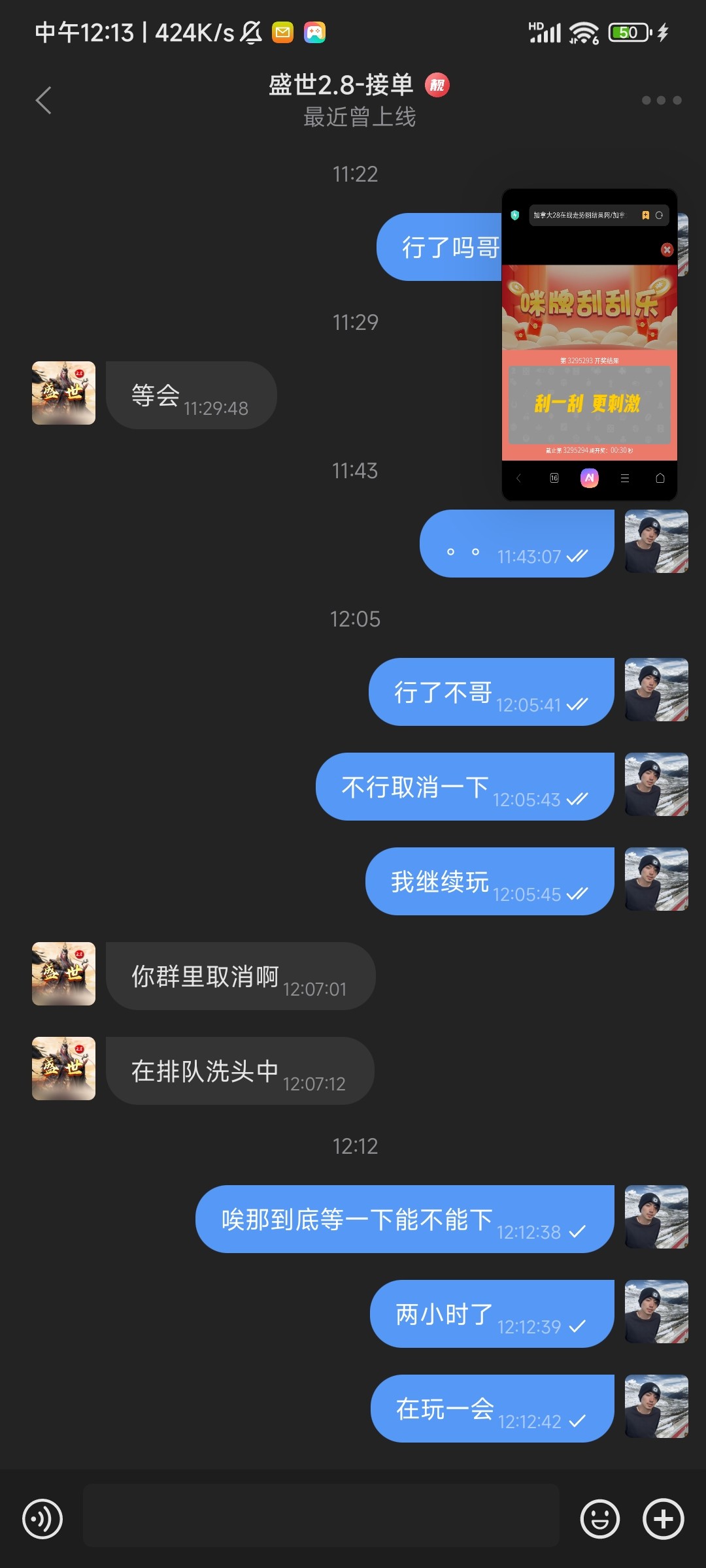Image resolution: width=706 pixels, height=1568 pixels.
Task: Go back from the chat
Action: click(x=43, y=101)
